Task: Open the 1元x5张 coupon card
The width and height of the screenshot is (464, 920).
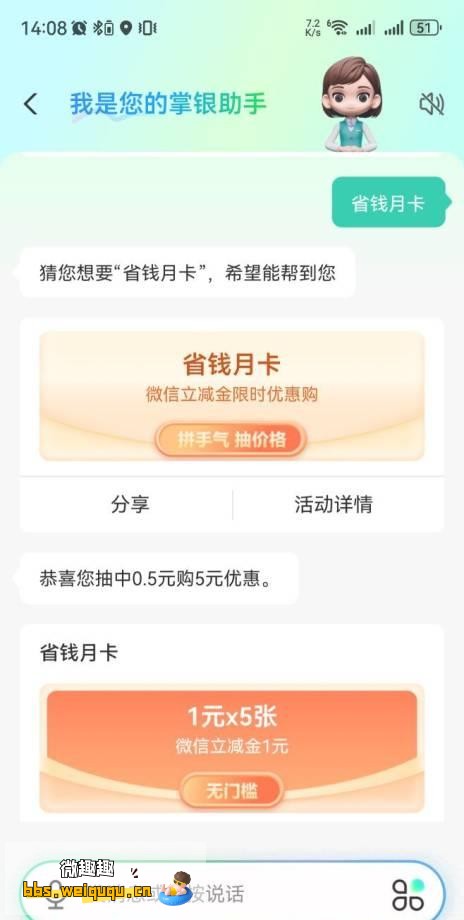Action: pos(232,748)
